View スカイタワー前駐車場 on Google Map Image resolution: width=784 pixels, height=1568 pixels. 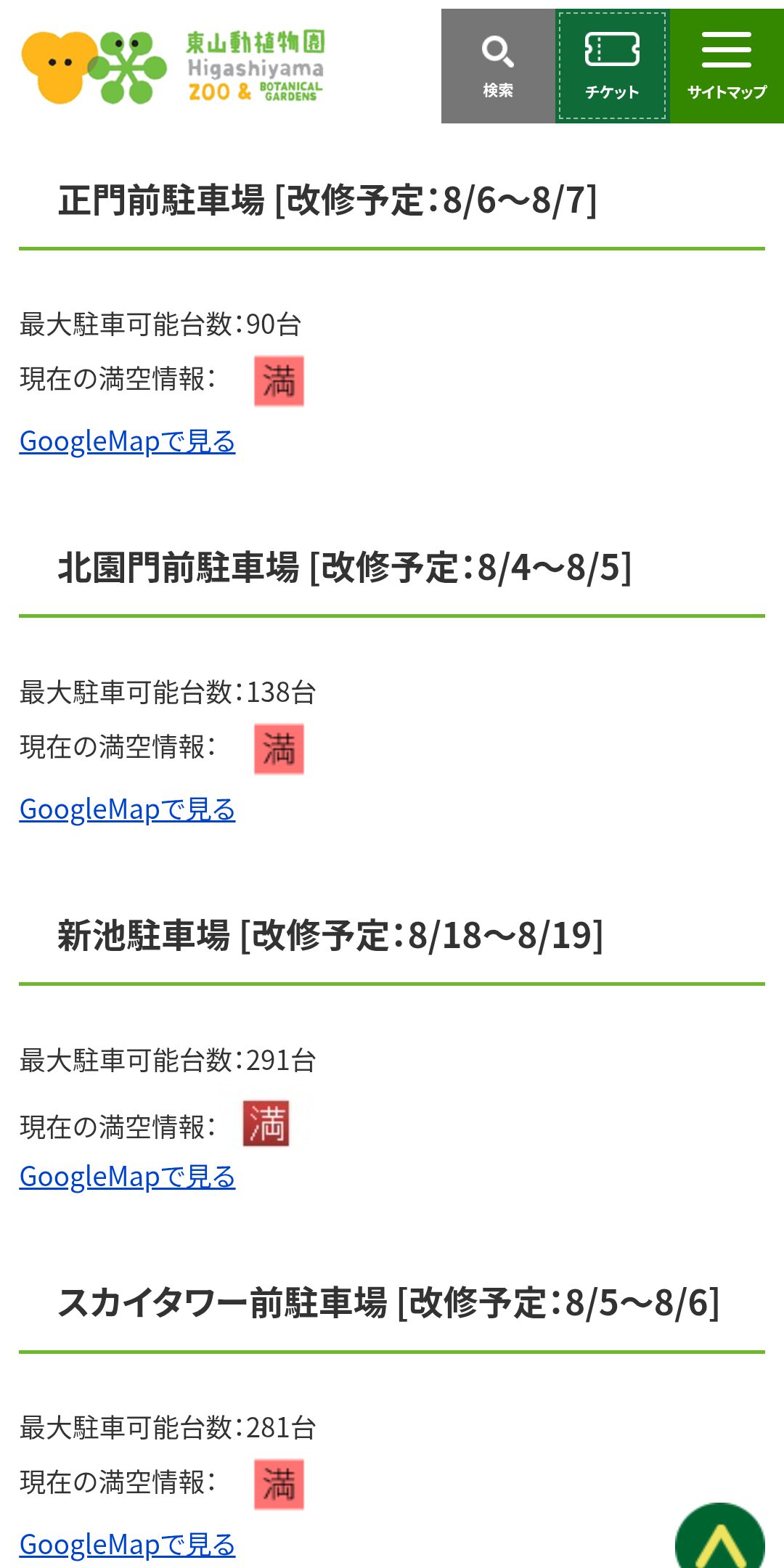coord(128,1545)
